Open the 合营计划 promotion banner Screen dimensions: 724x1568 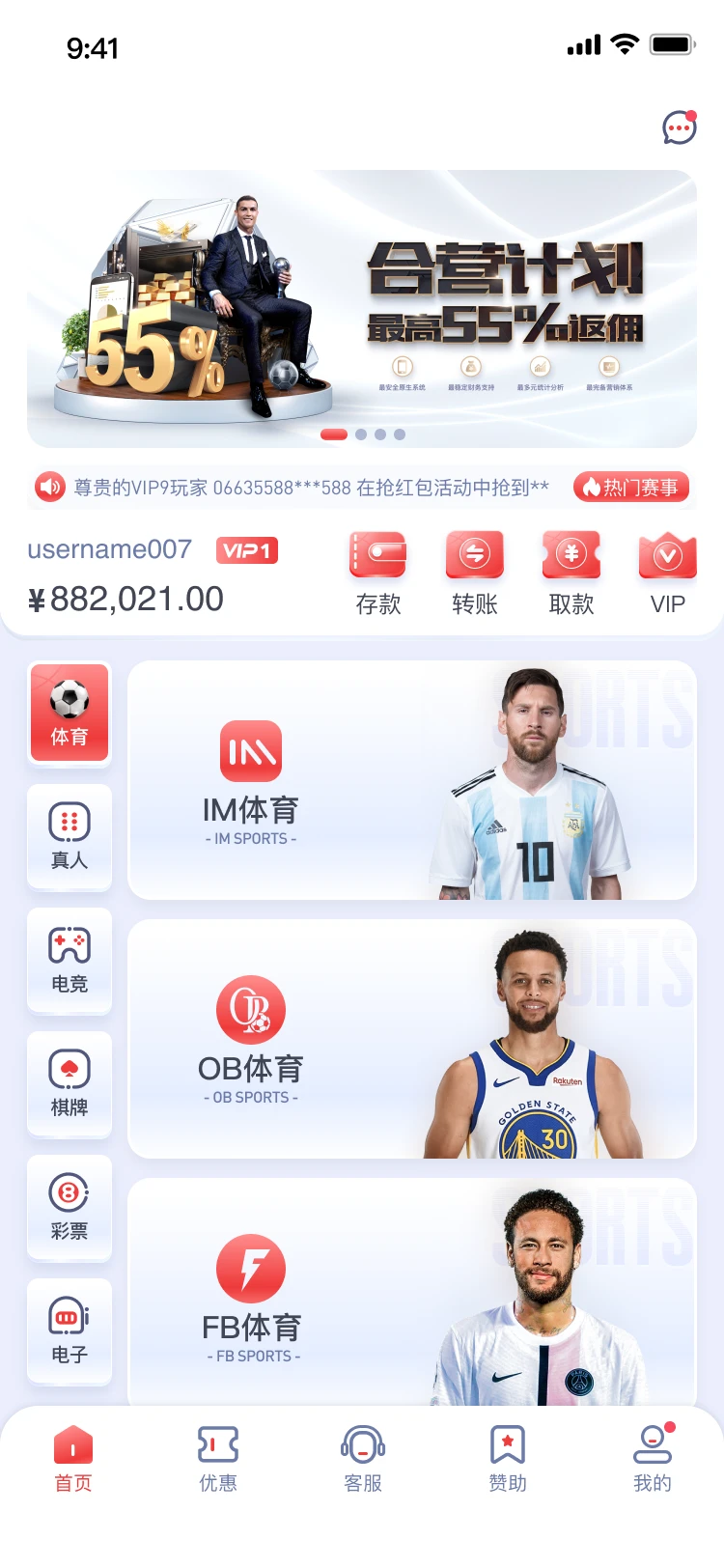click(362, 308)
